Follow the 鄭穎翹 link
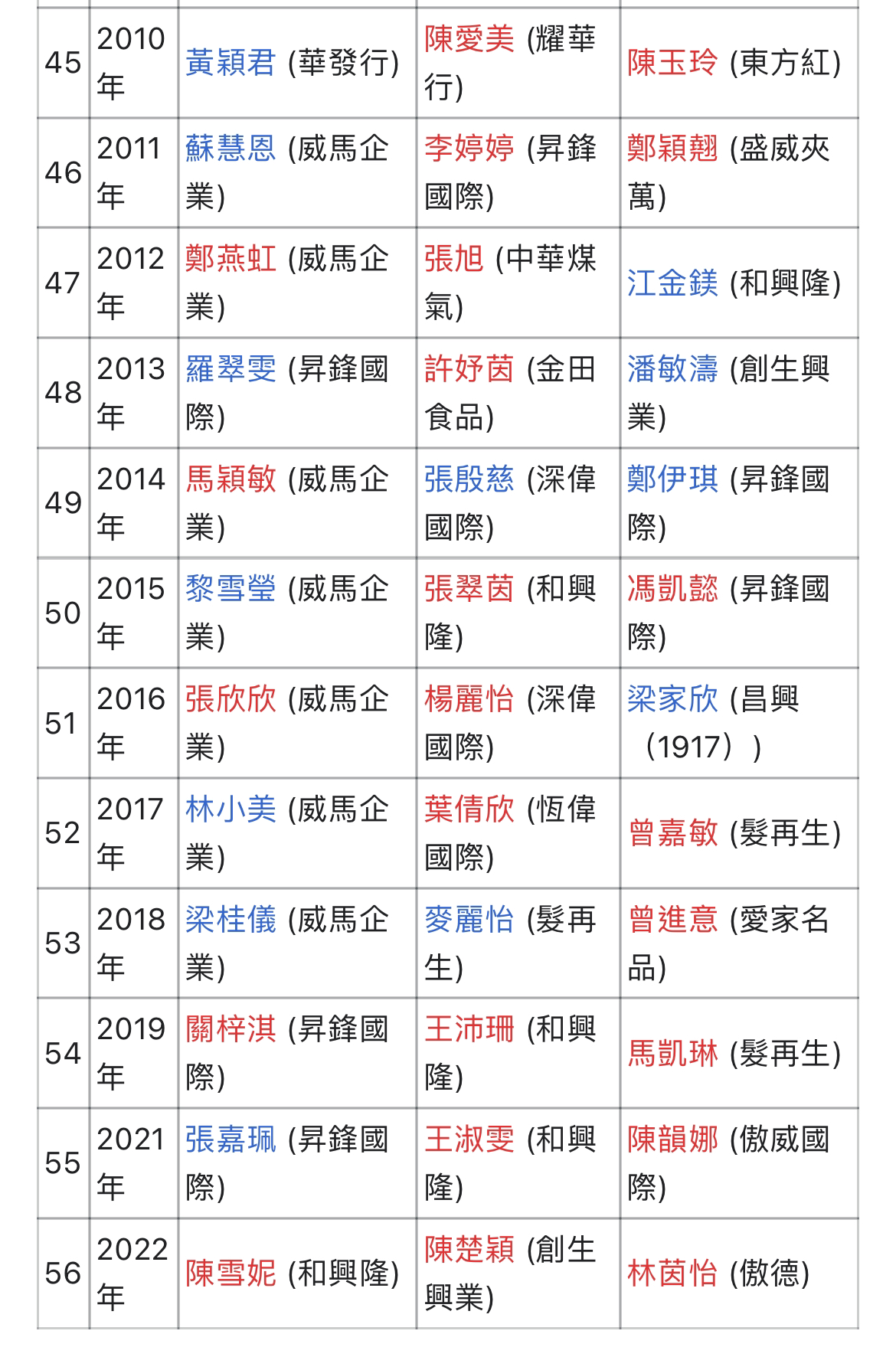 672,149
